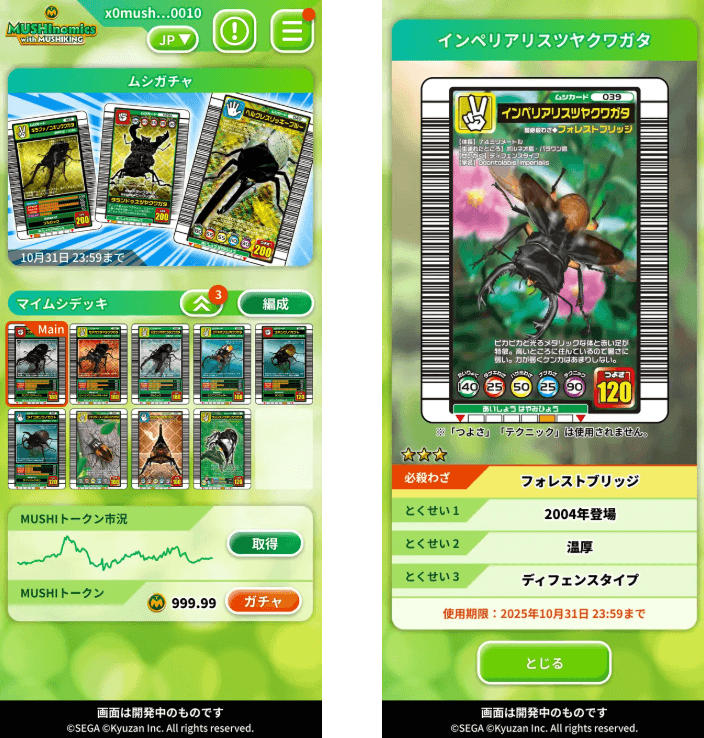Open the hamburger menu
The image size is (704, 738).
(292, 31)
